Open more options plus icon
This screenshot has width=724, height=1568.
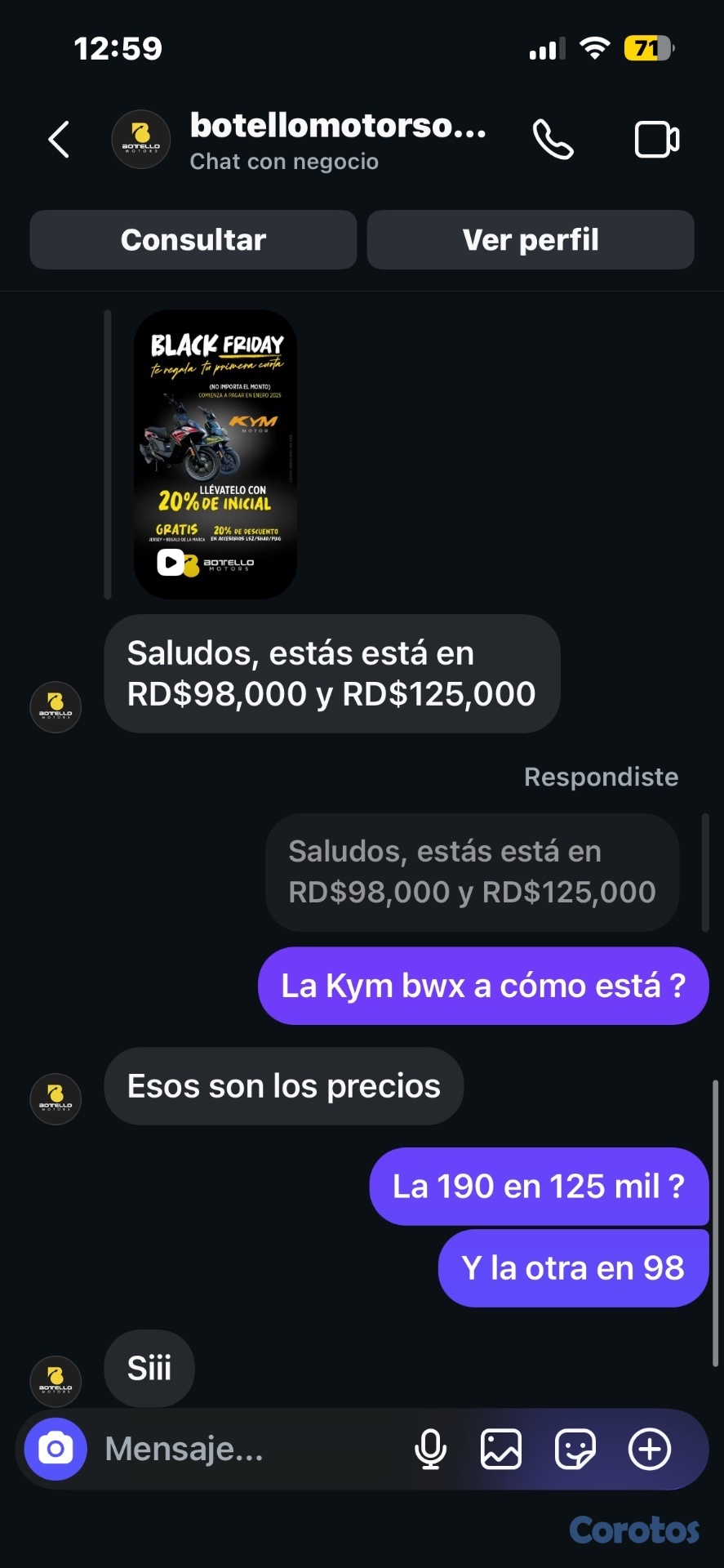(649, 1449)
